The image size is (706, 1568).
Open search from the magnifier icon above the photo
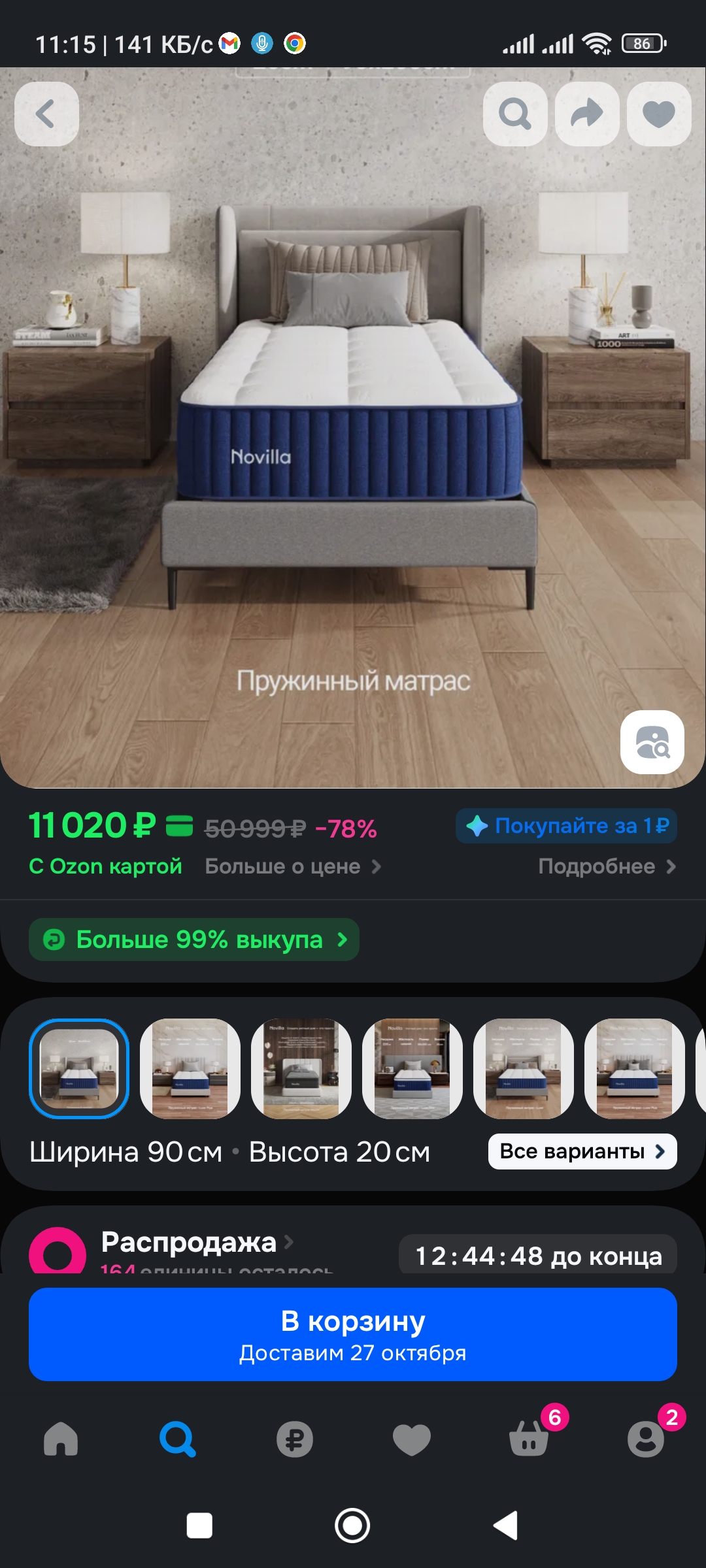(515, 114)
